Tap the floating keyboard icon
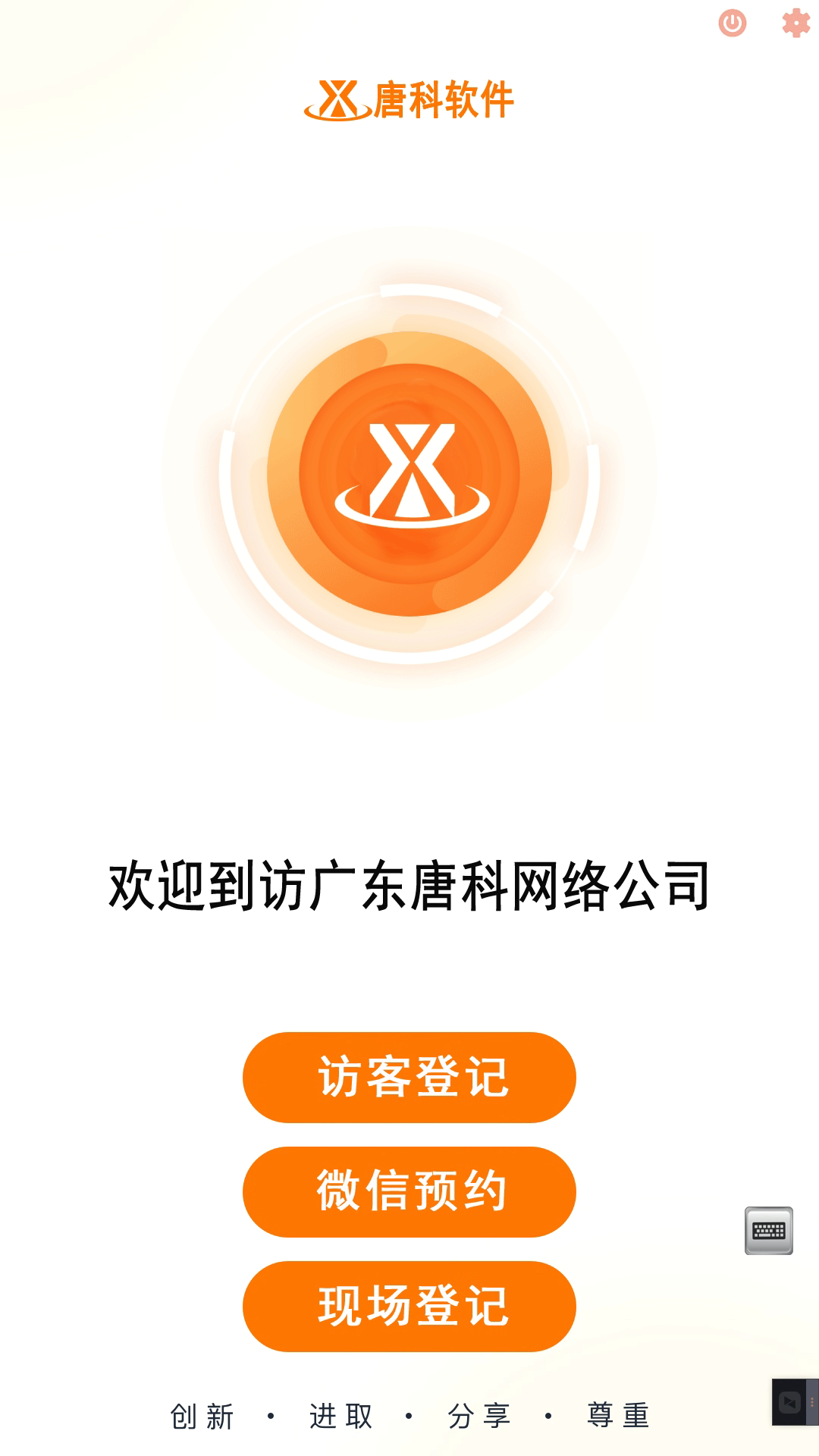Viewport: 819px width, 1456px height. click(x=769, y=1230)
